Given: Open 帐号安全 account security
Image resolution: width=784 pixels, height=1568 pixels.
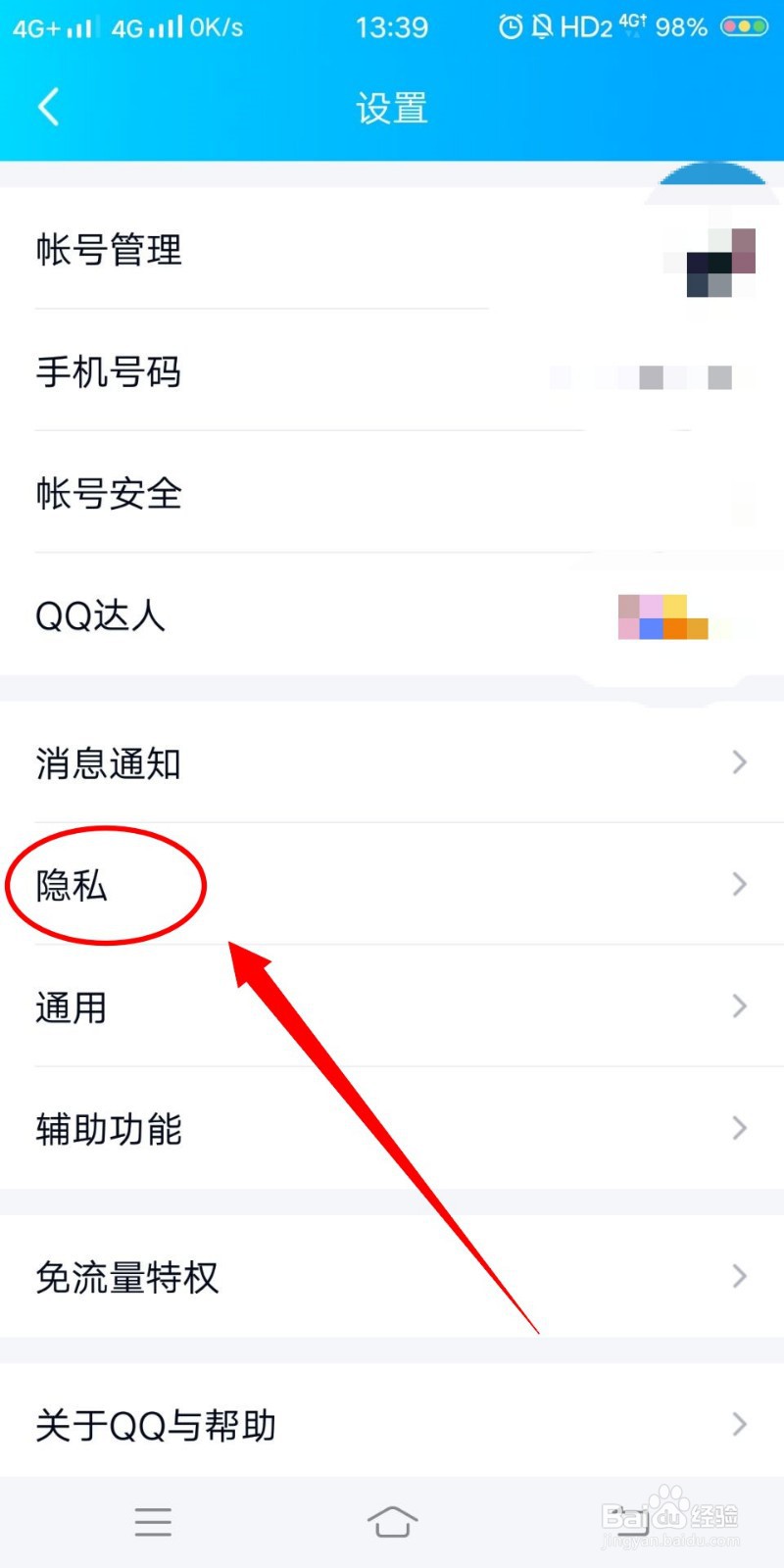Looking at the screenshot, I should click(x=108, y=495).
